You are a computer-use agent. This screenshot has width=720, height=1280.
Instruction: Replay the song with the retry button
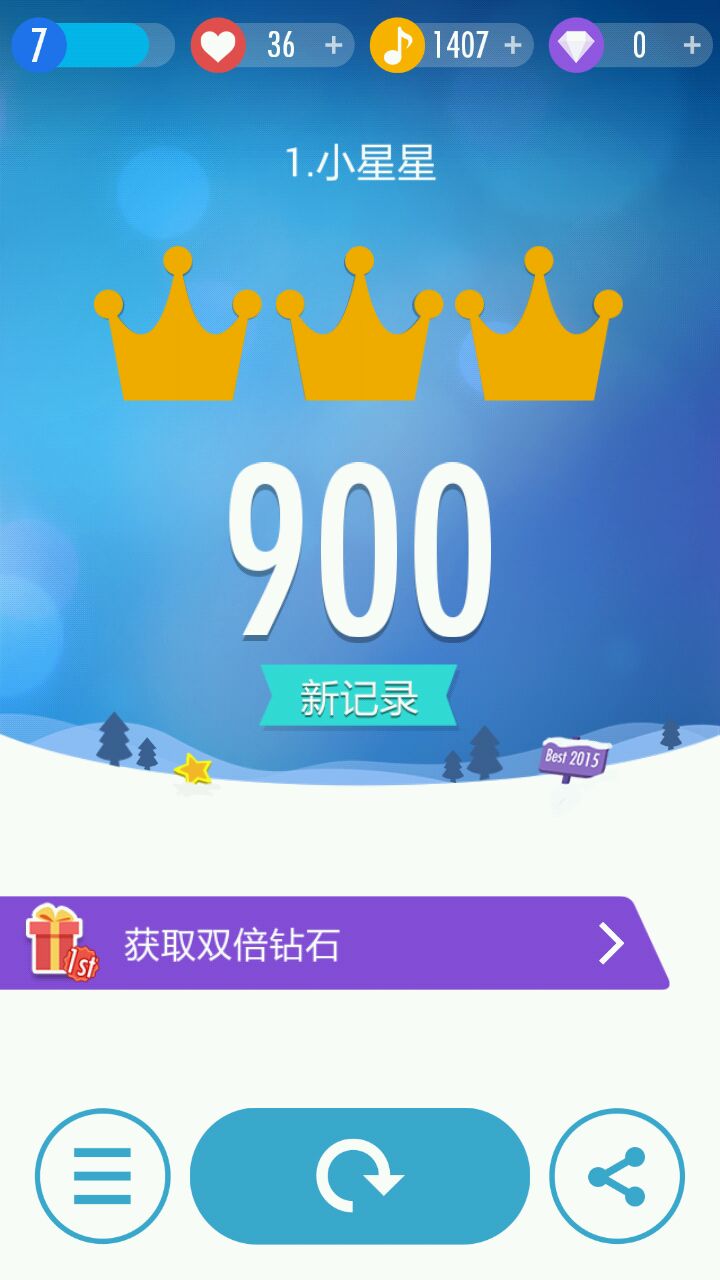(360, 1176)
